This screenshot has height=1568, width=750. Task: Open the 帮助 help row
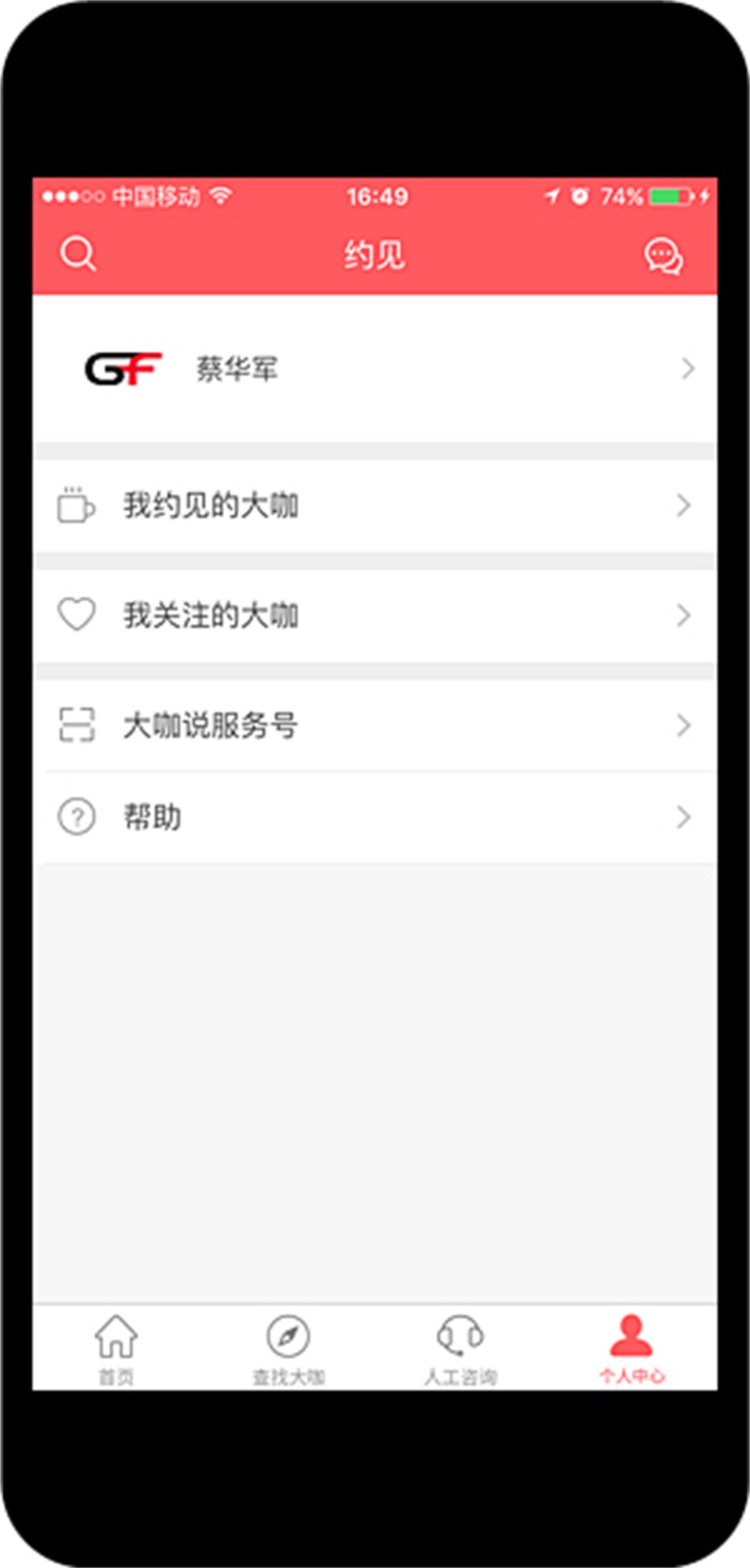point(374,817)
